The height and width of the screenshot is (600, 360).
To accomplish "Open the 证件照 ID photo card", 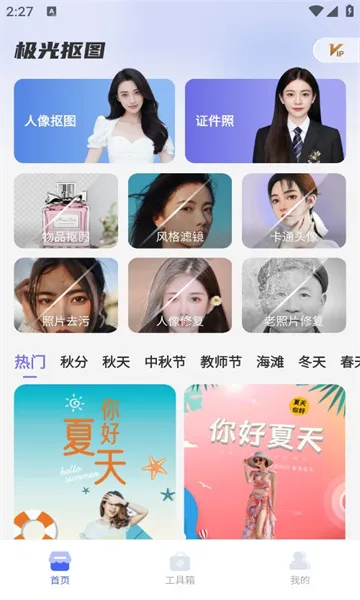I will point(266,121).
